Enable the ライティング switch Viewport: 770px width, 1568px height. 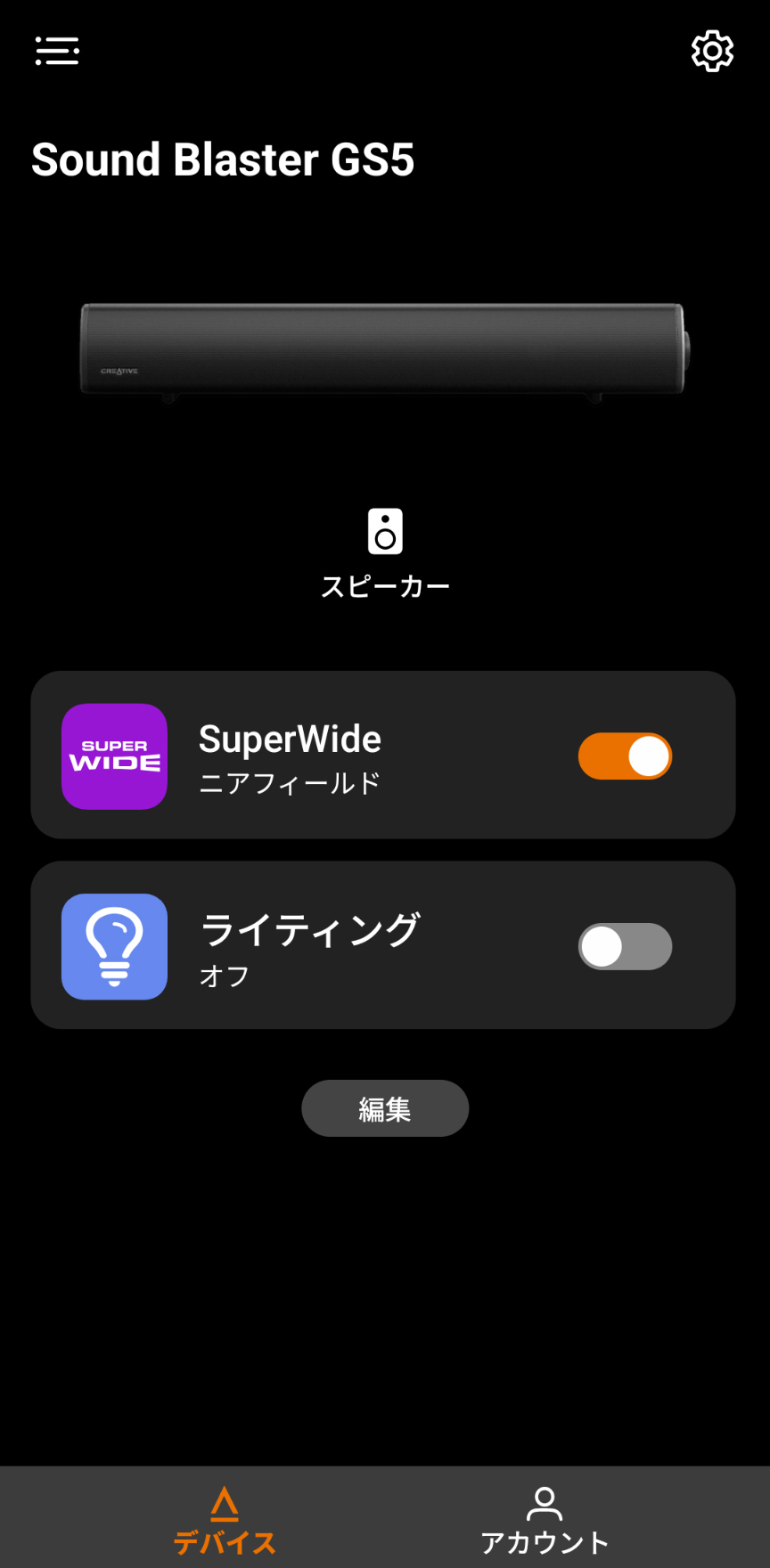pyautogui.click(x=625, y=946)
